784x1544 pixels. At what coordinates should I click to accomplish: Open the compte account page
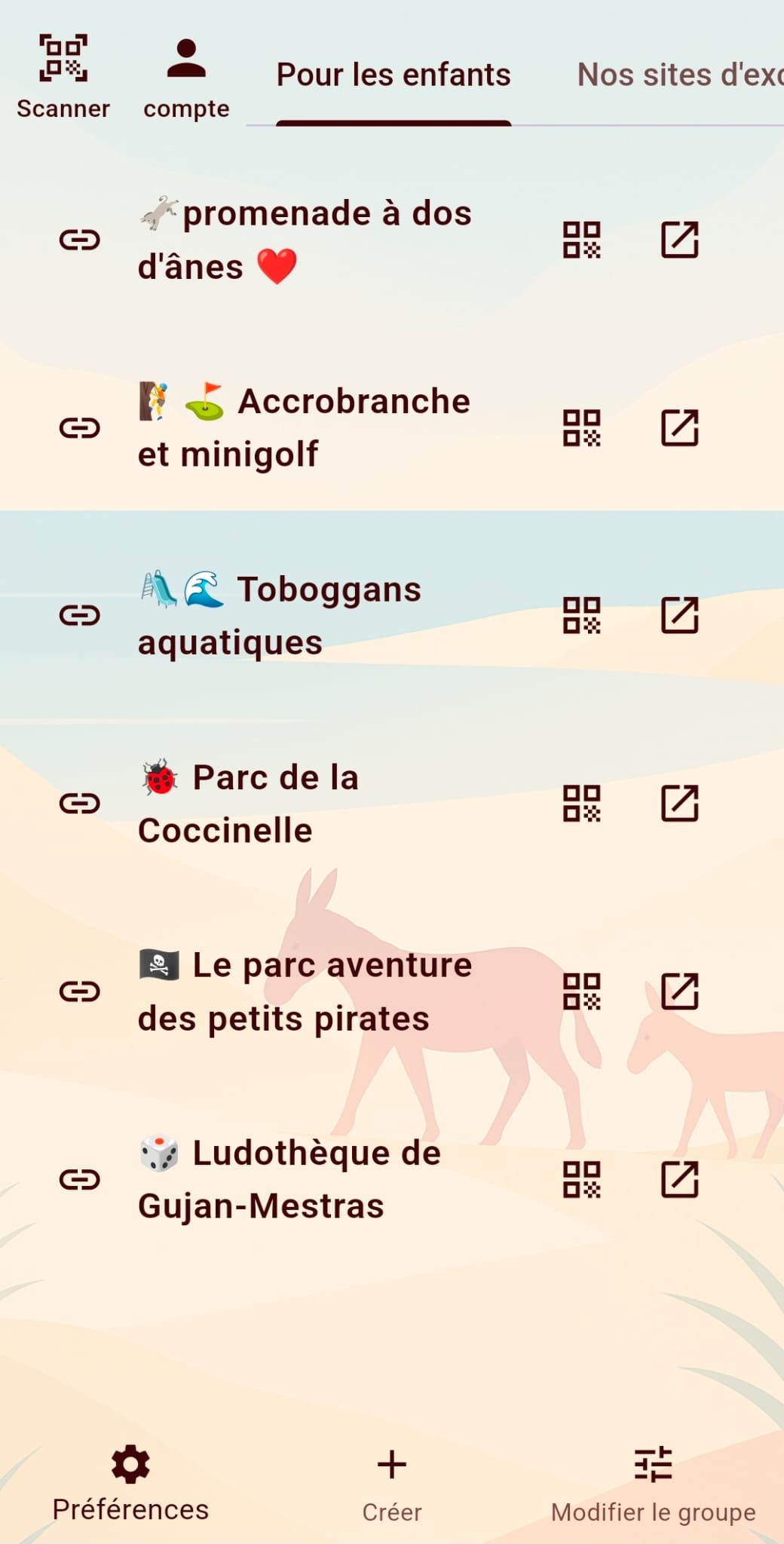pos(186,76)
